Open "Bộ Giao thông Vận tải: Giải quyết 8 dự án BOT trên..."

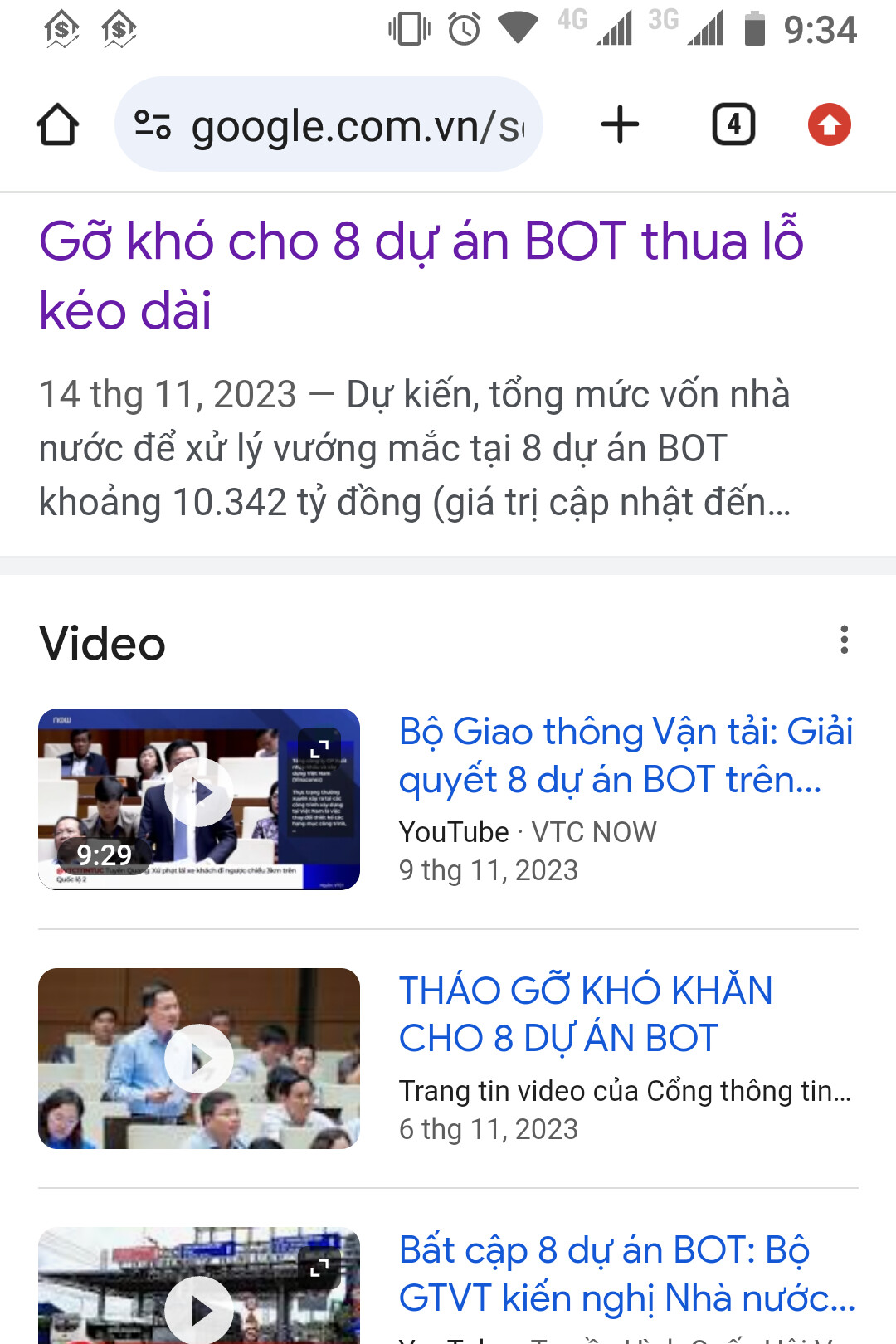click(x=626, y=755)
